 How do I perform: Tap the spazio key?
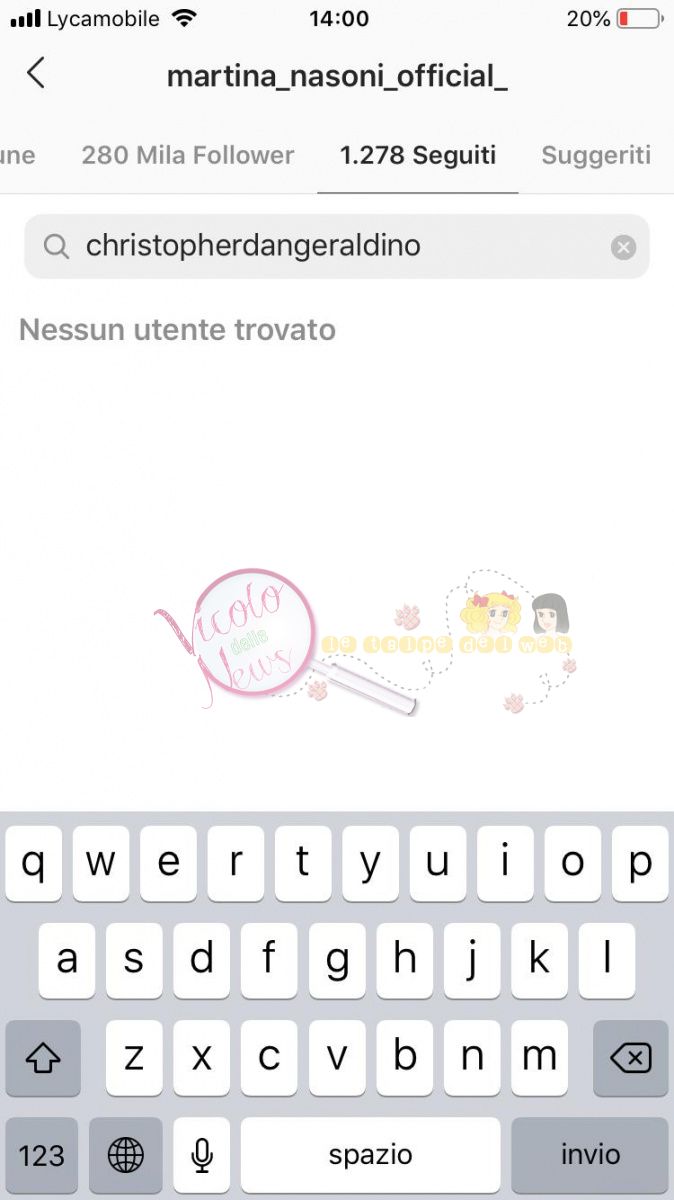click(x=370, y=1155)
